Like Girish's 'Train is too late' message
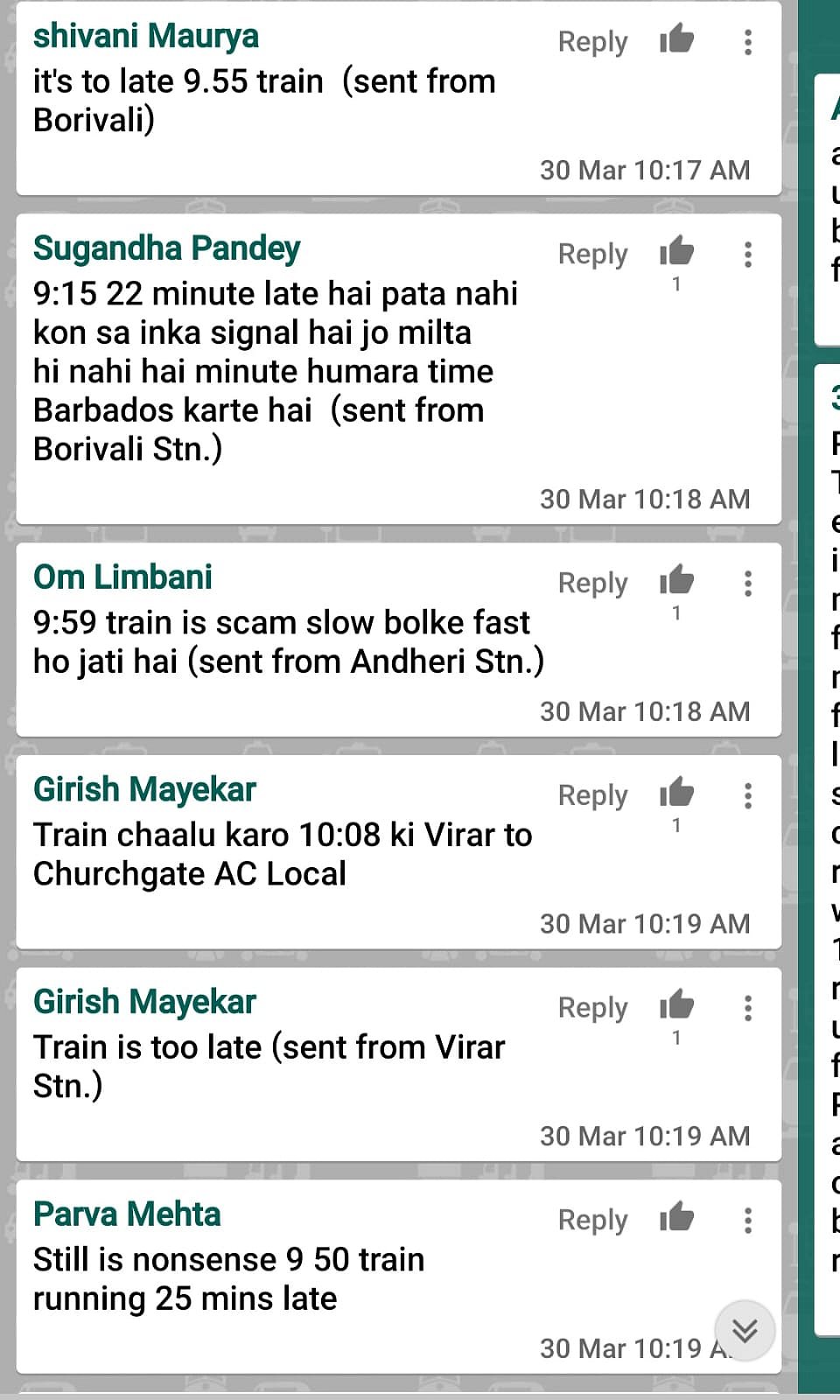The width and height of the screenshot is (840, 1400). (676, 1006)
